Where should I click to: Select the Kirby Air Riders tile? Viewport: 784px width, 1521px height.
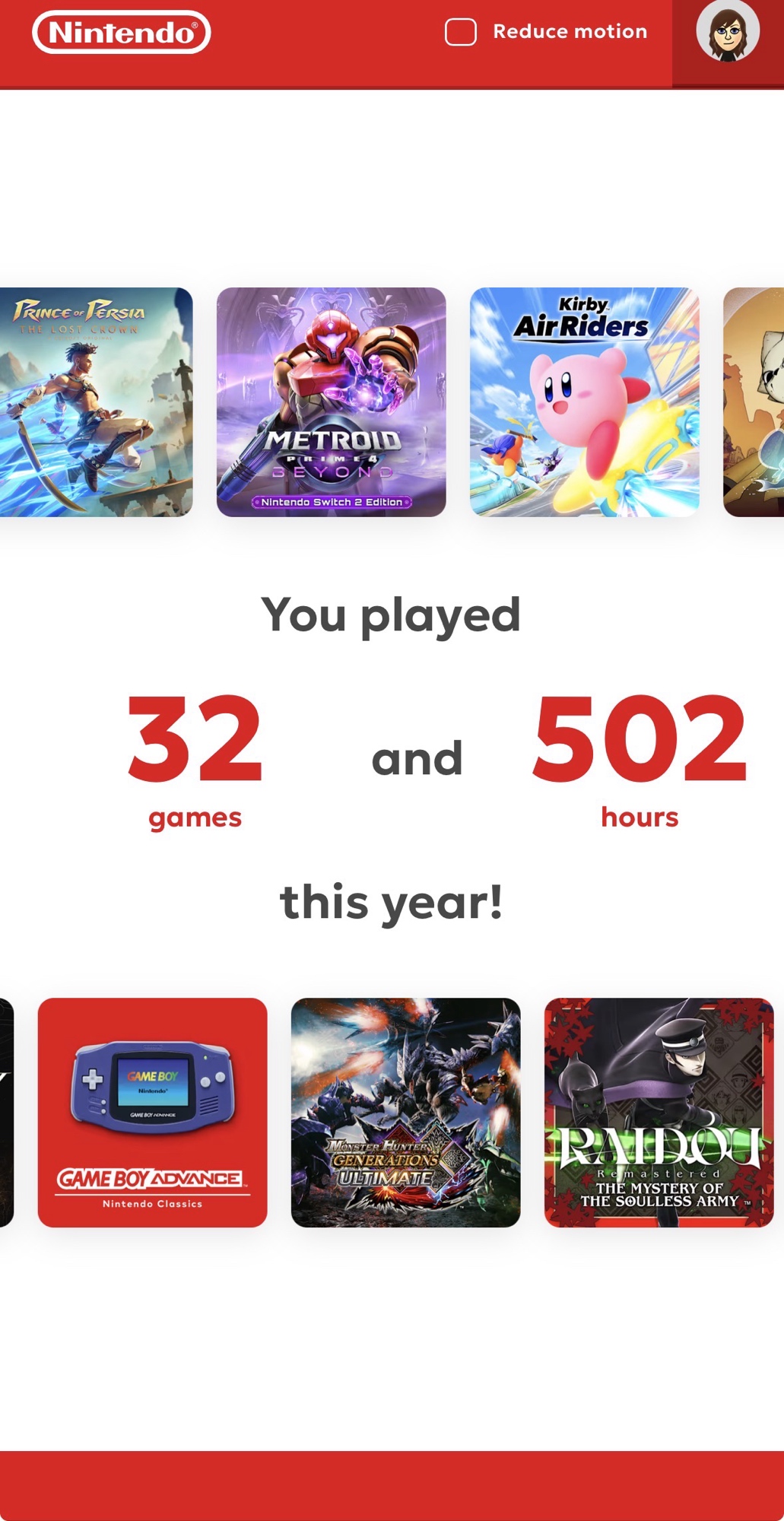point(584,402)
